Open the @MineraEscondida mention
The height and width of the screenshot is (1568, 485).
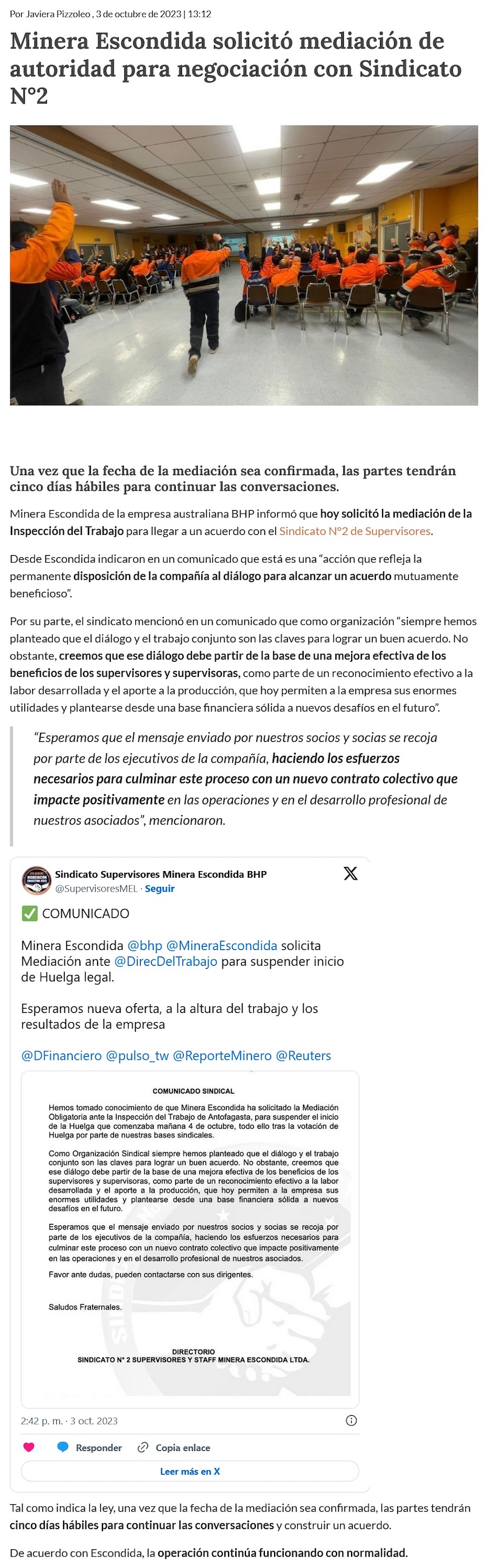coord(221,945)
